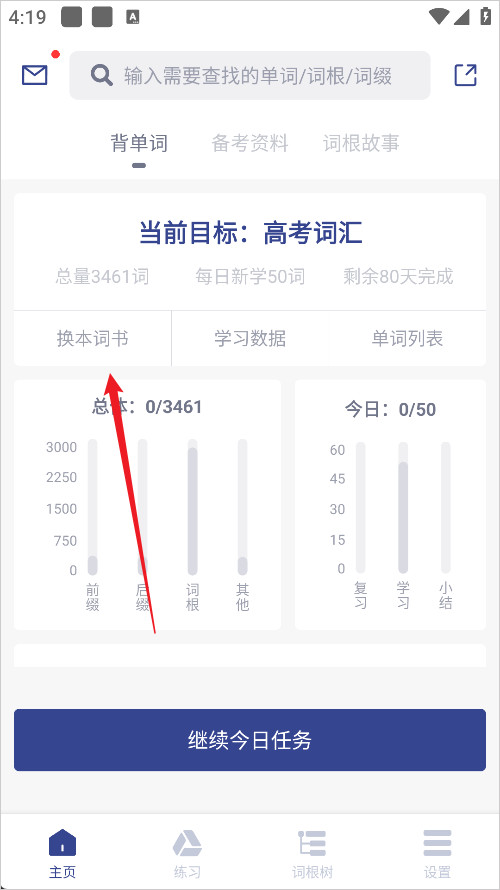Viewport: 500px width, 890px height.
Task: Open 学习数据 study statistics
Action: 250,338
